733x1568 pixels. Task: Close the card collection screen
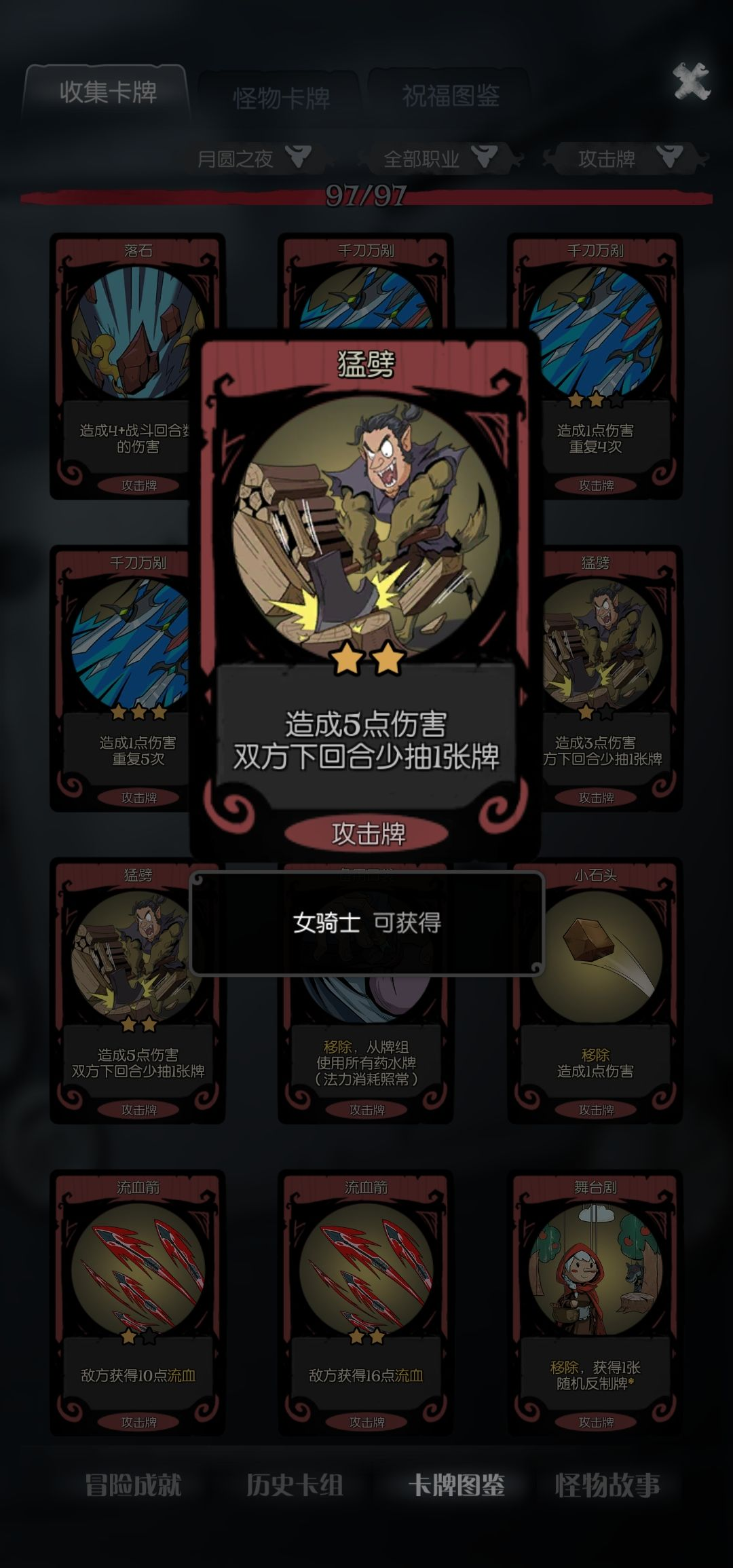coord(691,81)
